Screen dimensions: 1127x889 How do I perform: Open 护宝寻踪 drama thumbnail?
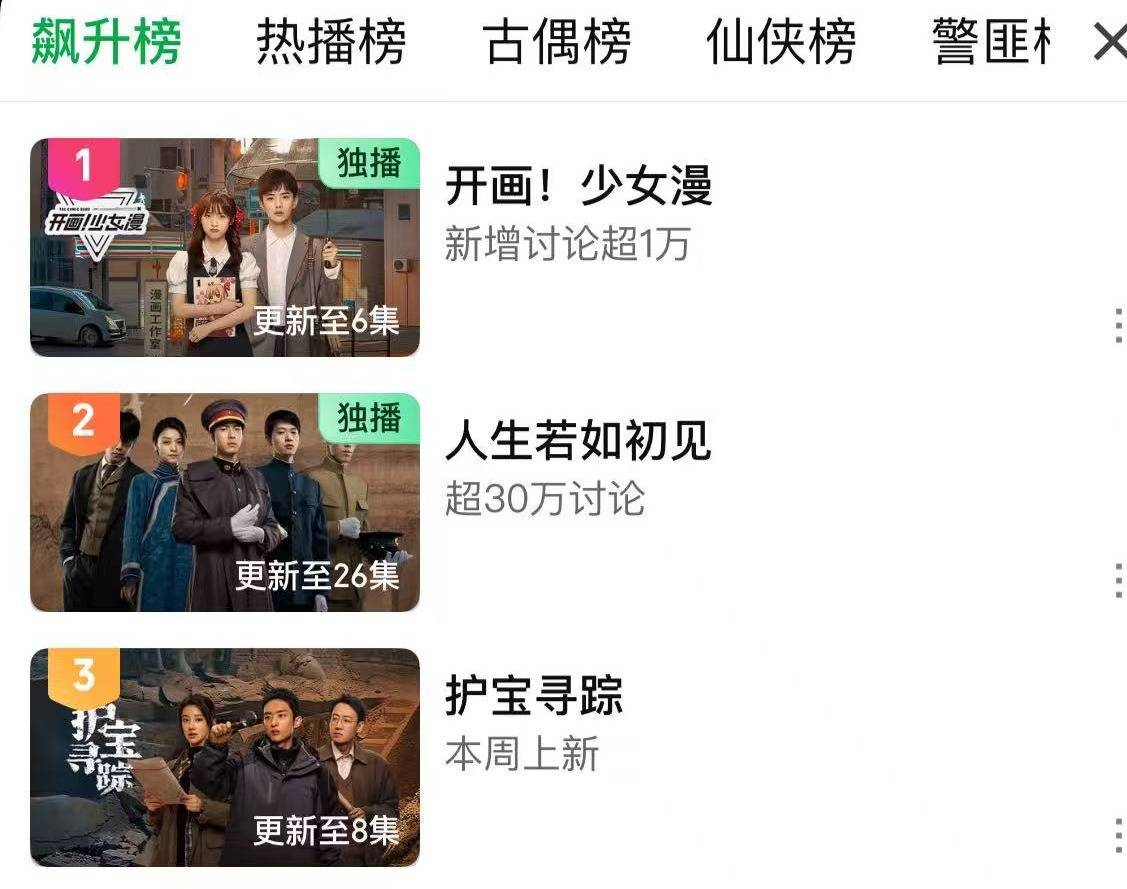[225, 757]
